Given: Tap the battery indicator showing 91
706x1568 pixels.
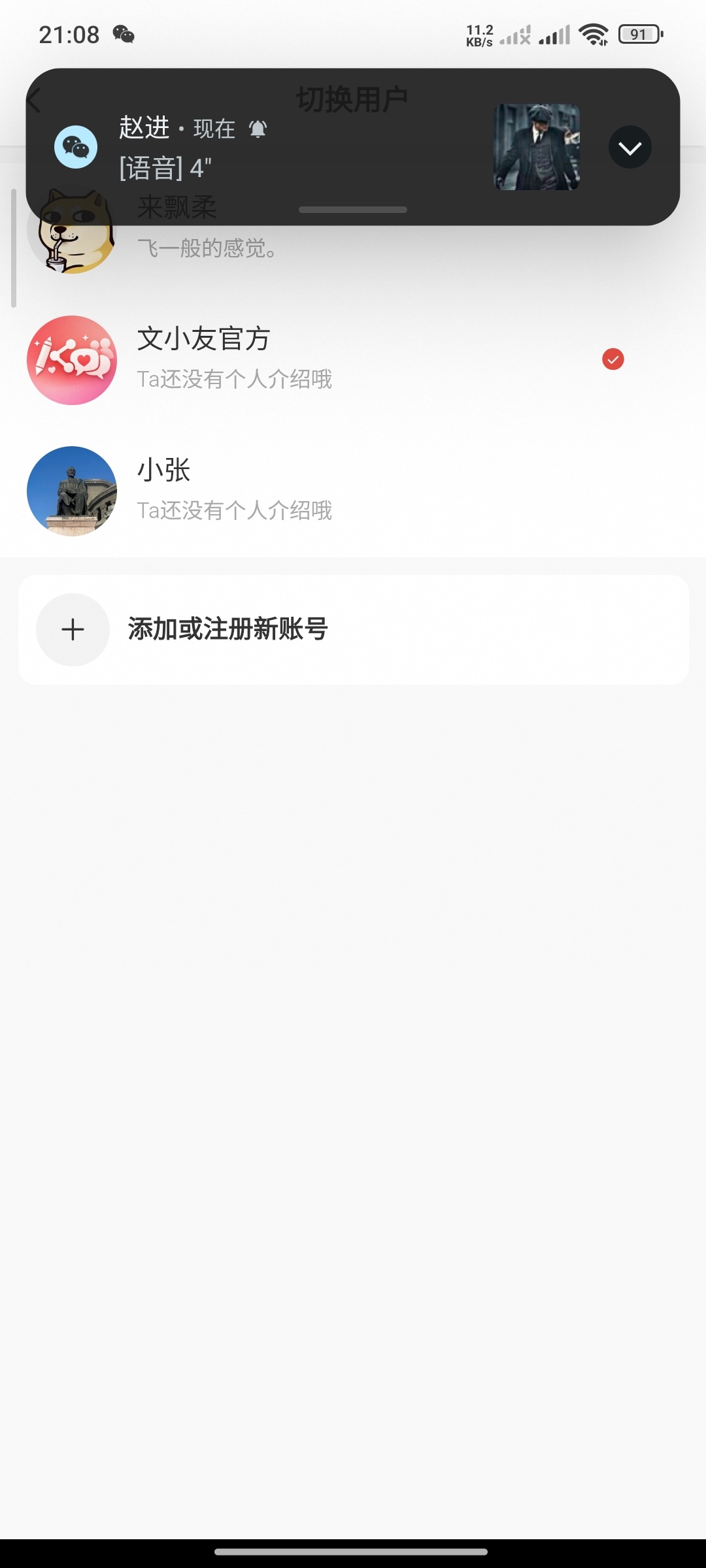Looking at the screenshot, I should [x=639, y=33].
